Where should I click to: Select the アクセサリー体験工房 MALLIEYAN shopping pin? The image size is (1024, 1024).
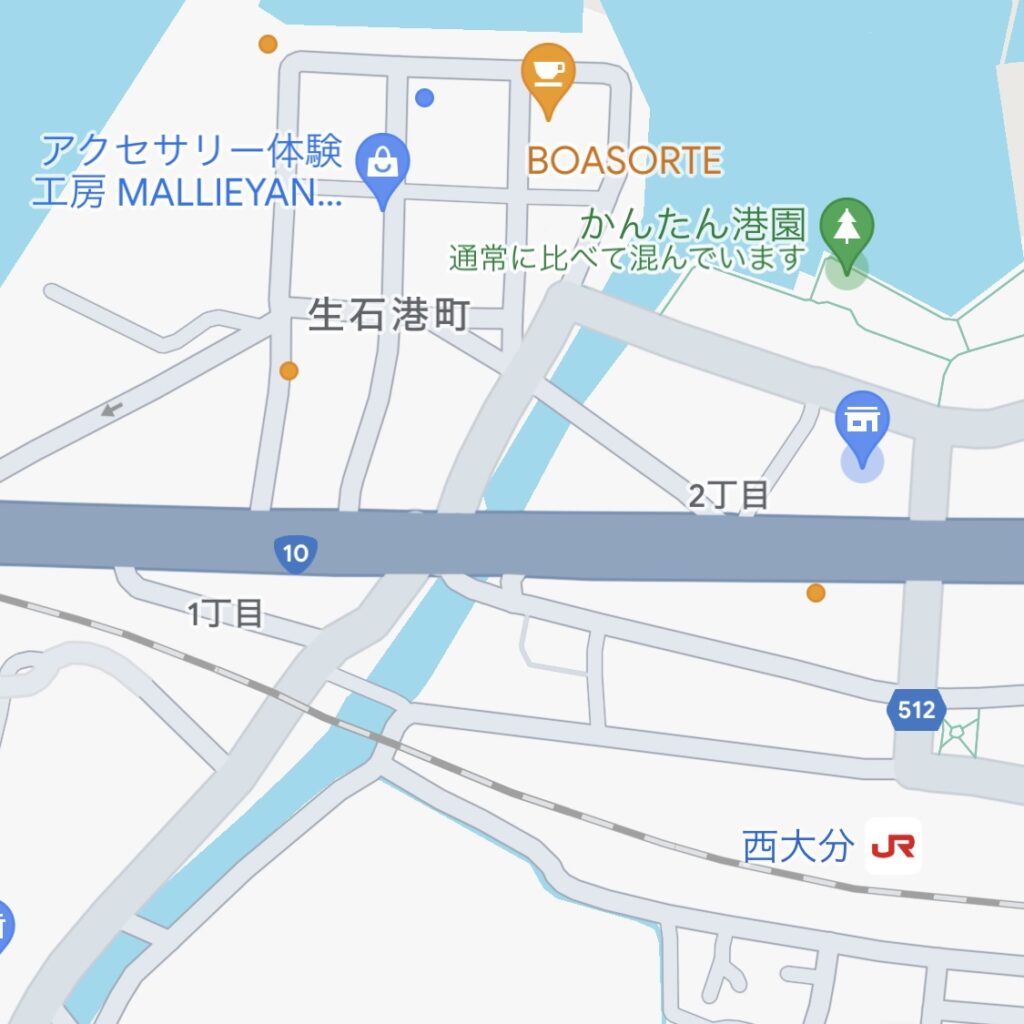383,162
